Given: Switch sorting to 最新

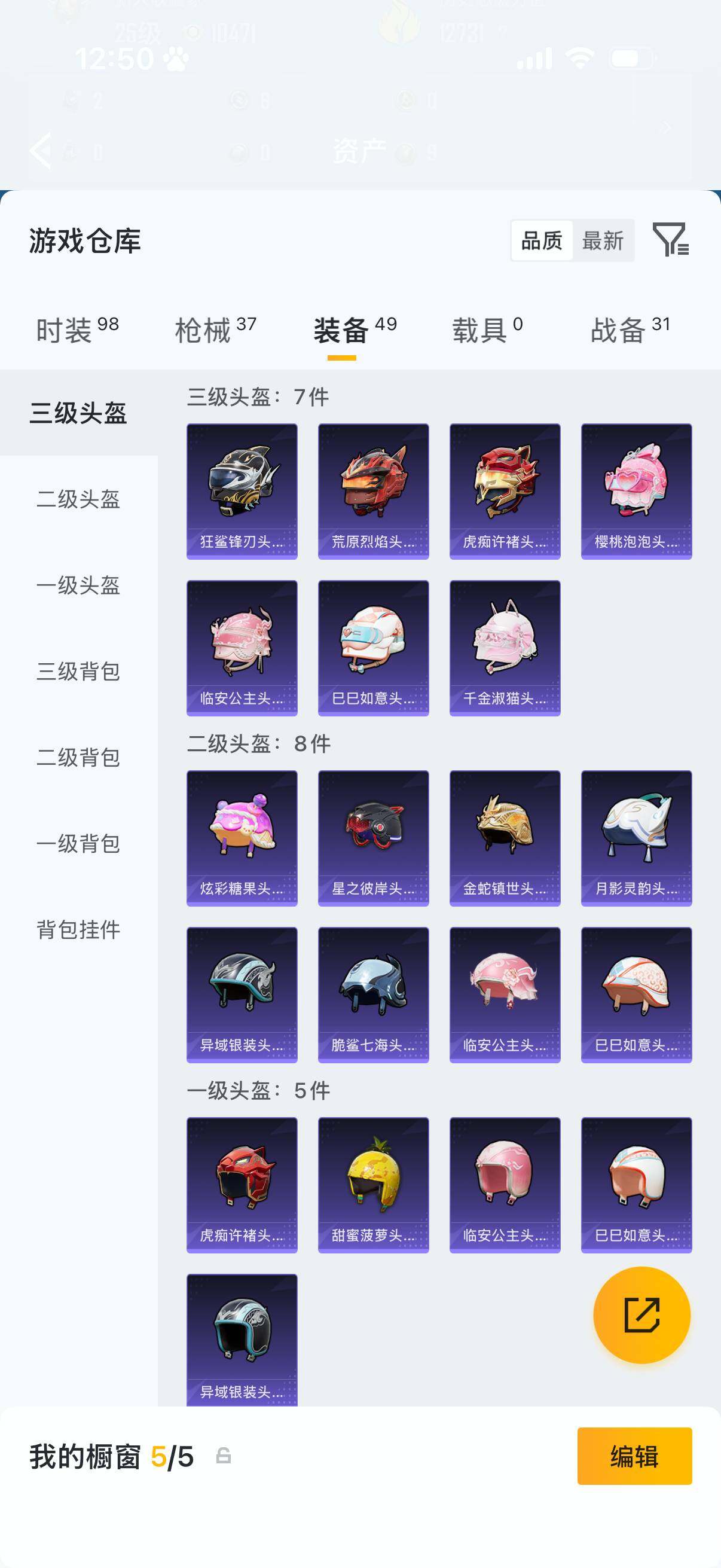Looking at the screenshot, I should pyautogui.click(x=601, y=241).
